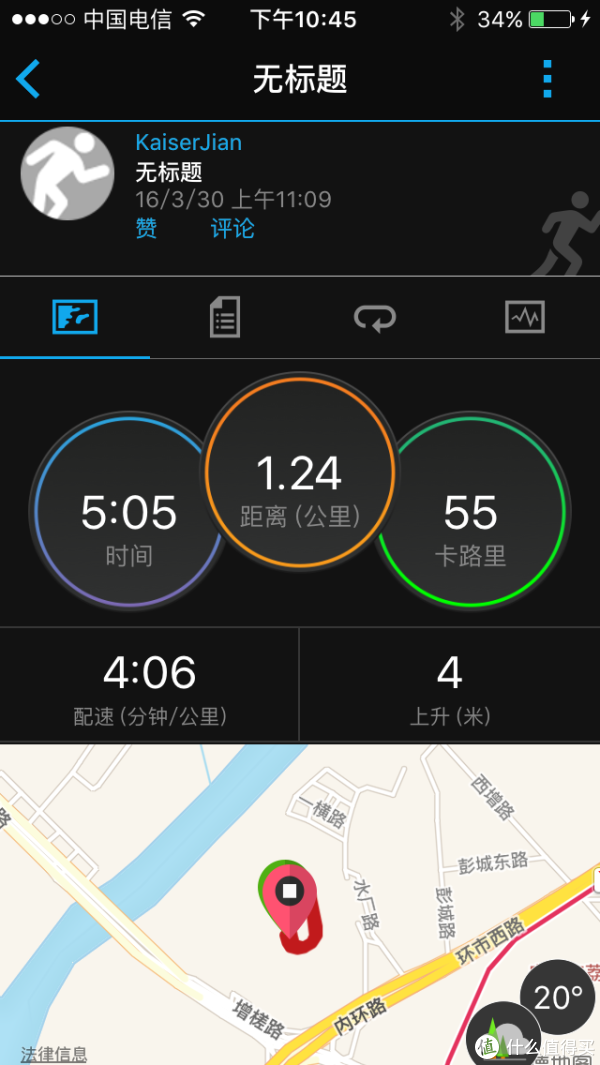Go back using the top-left arrow
The width and height of the screenshot is (600, 1065).
(29, 79)
